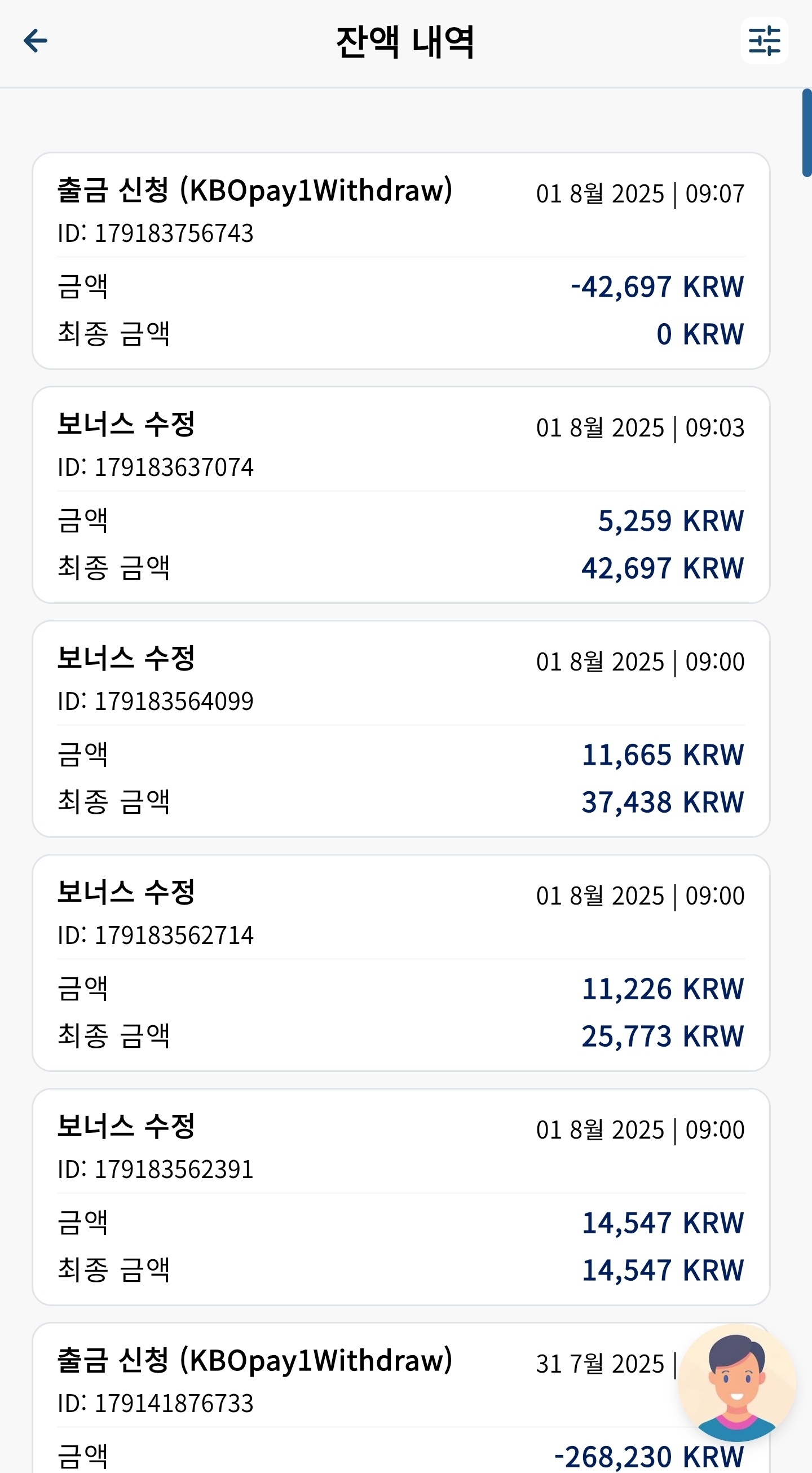Open bonus adjustment ID 179183637074
This screenshot has width=812, height=1473.
(401, 495)
